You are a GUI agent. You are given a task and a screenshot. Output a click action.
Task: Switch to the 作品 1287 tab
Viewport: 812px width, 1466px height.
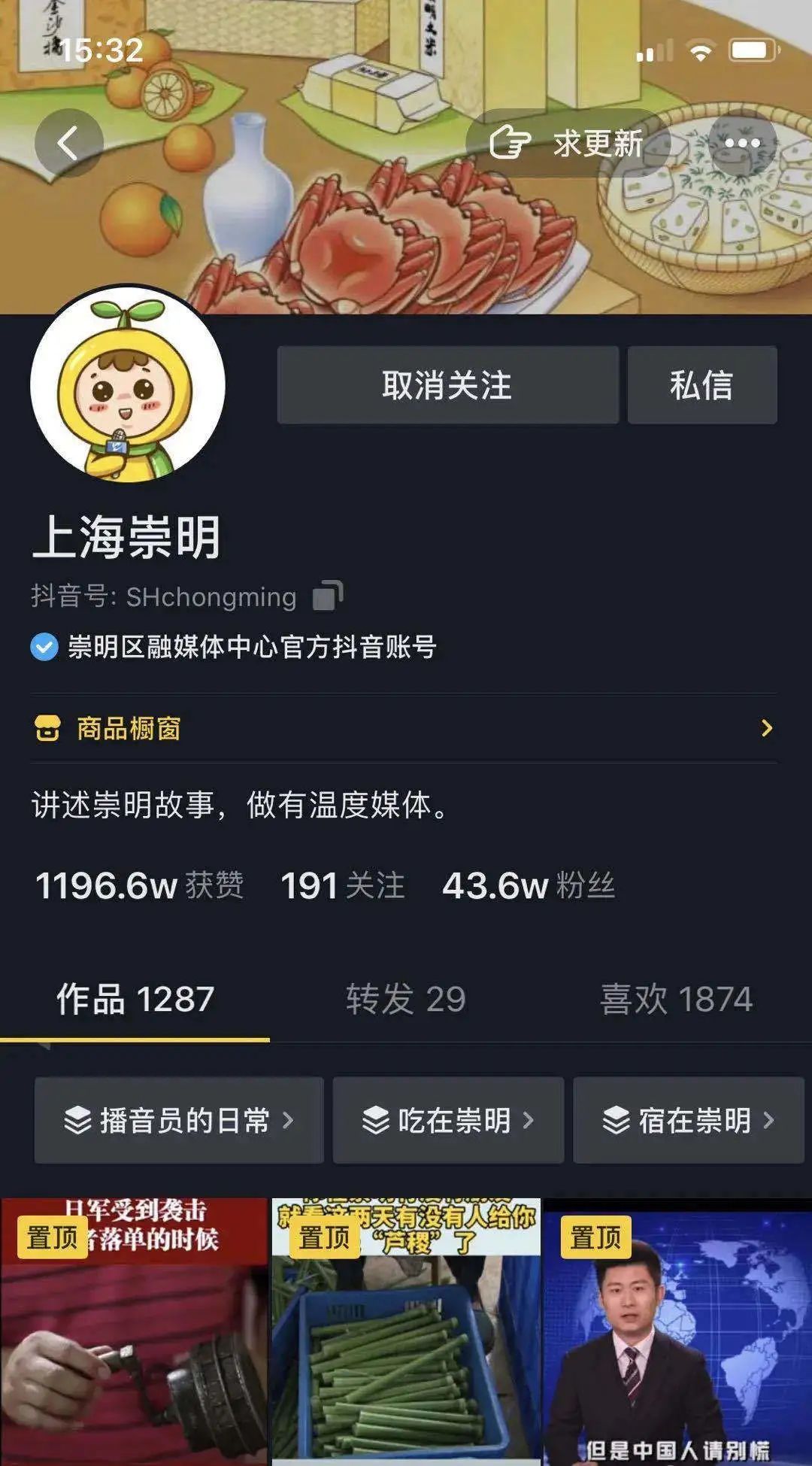(x=135, y=1000)
